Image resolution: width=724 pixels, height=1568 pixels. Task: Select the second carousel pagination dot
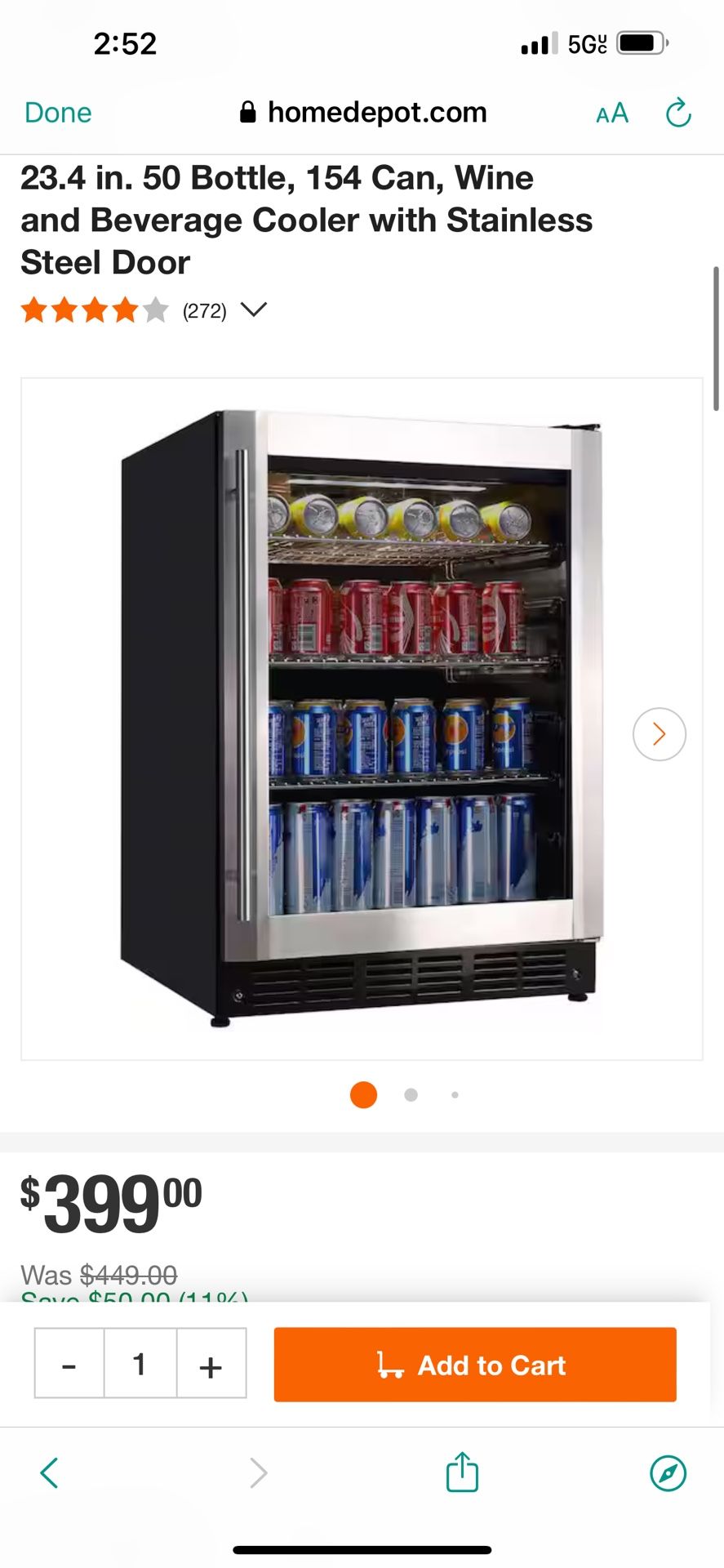(x=411, y=1094)
